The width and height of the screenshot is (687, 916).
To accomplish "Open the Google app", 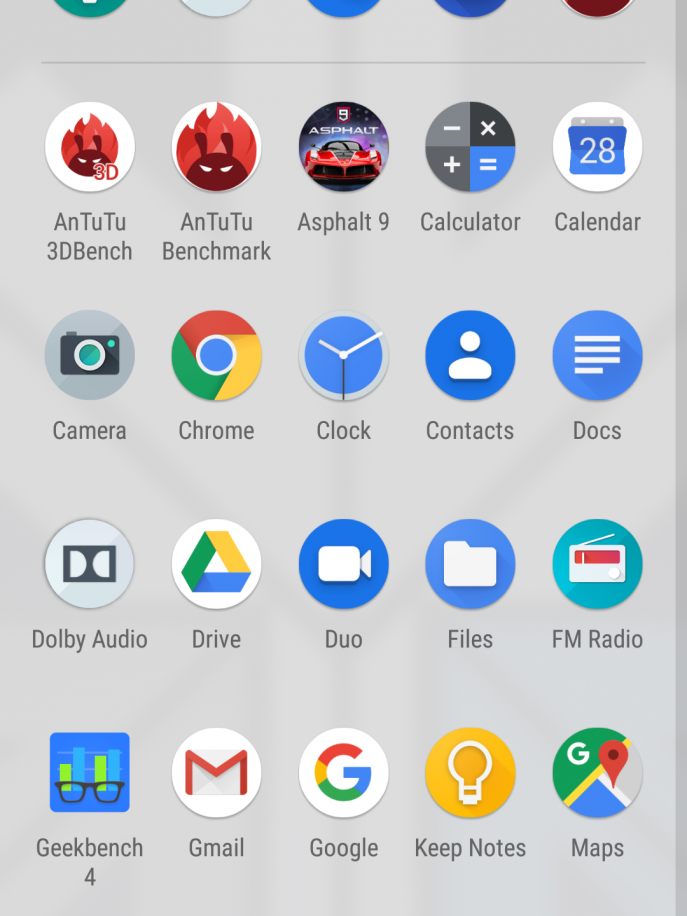I will pos(343,772).
